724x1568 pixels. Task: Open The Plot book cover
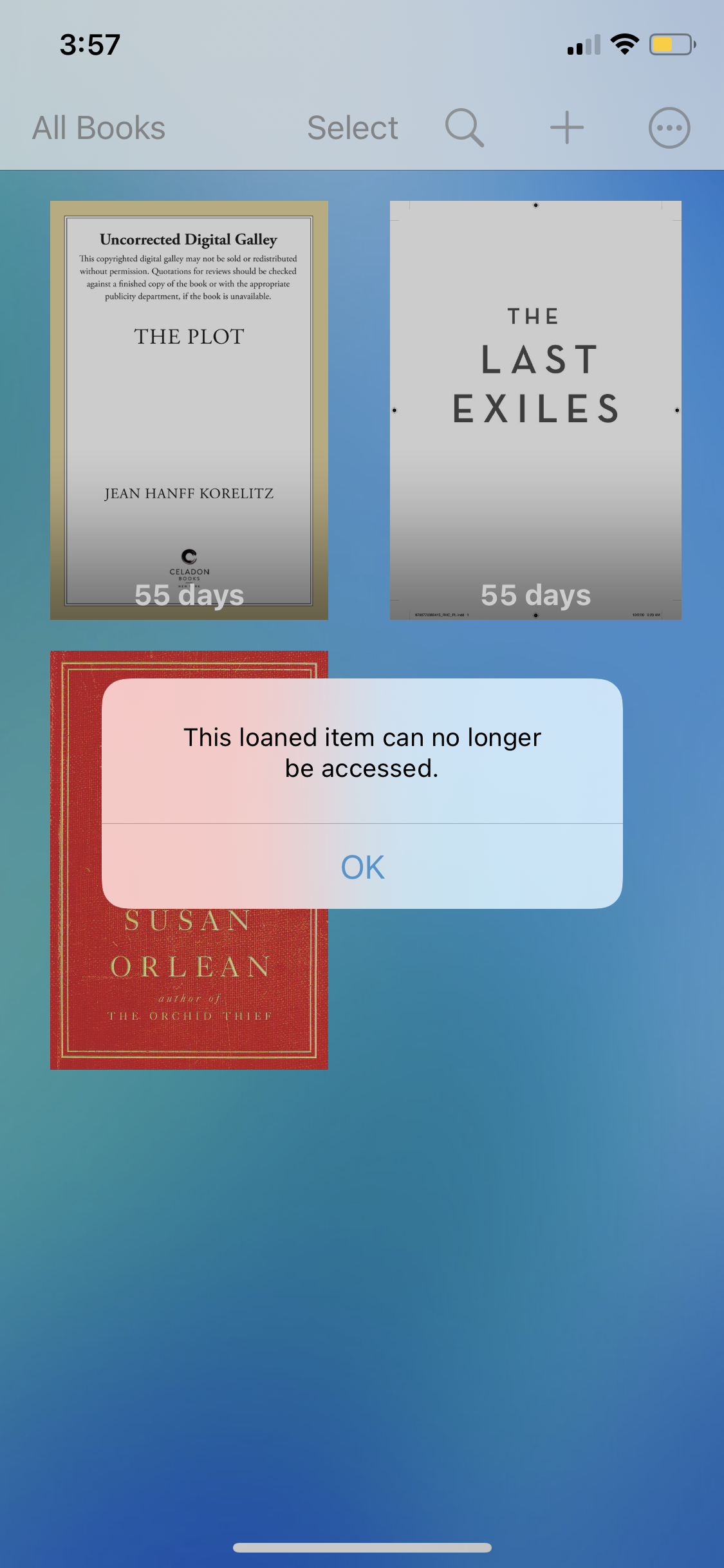click(189, 410)
